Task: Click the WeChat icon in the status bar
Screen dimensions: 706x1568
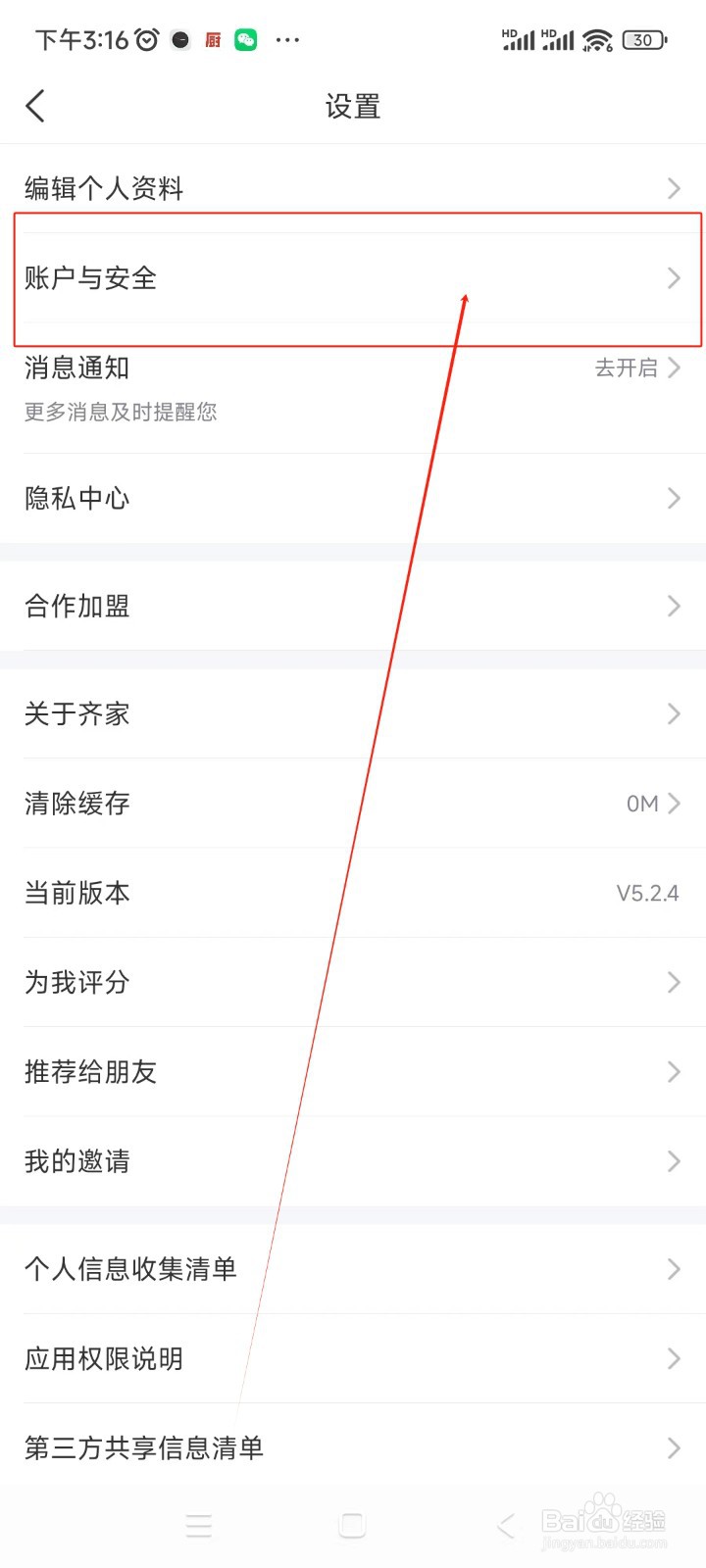Action: click(x=244, y=39)
